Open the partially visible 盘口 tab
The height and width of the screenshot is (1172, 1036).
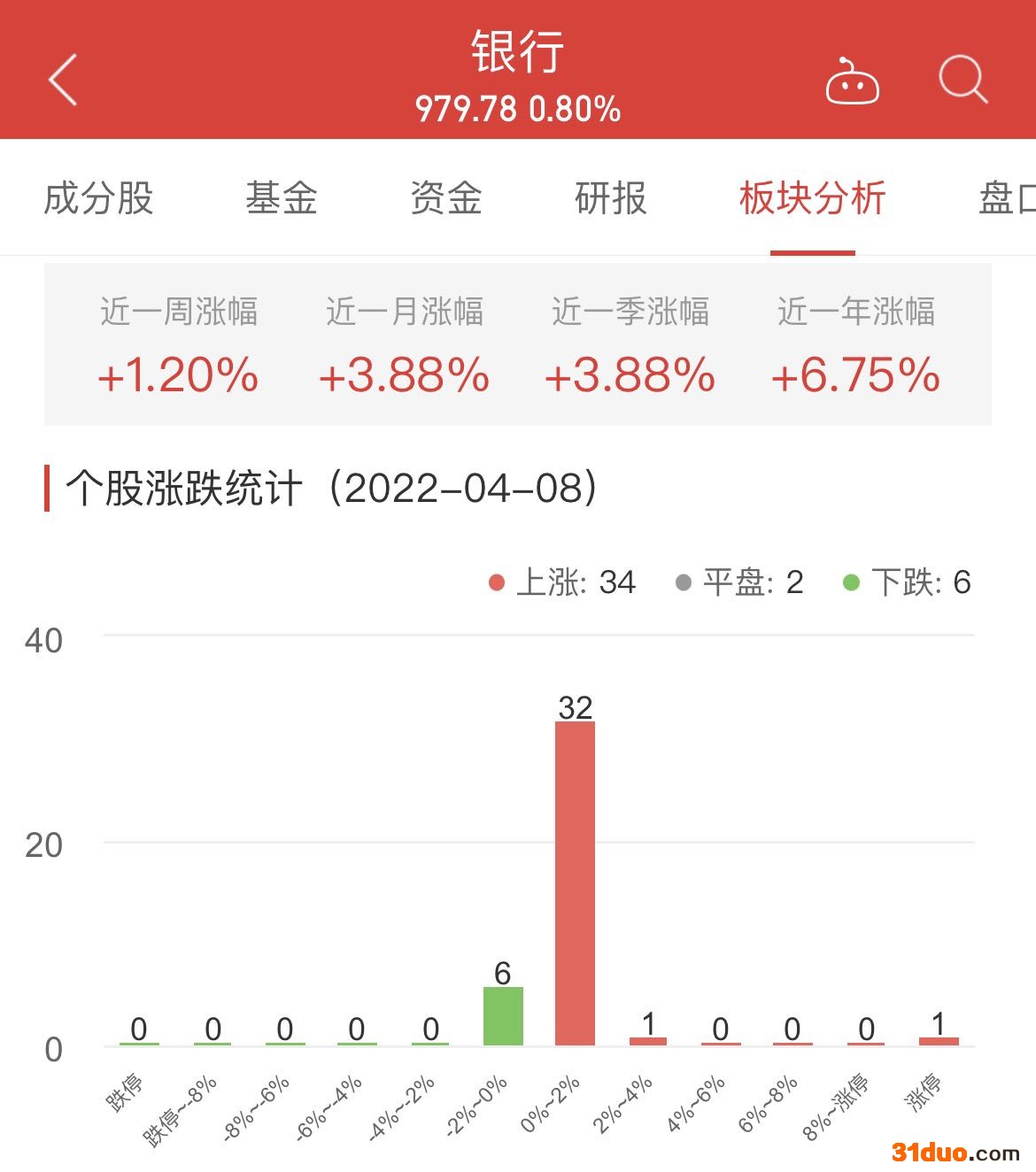click(1008, 197)
